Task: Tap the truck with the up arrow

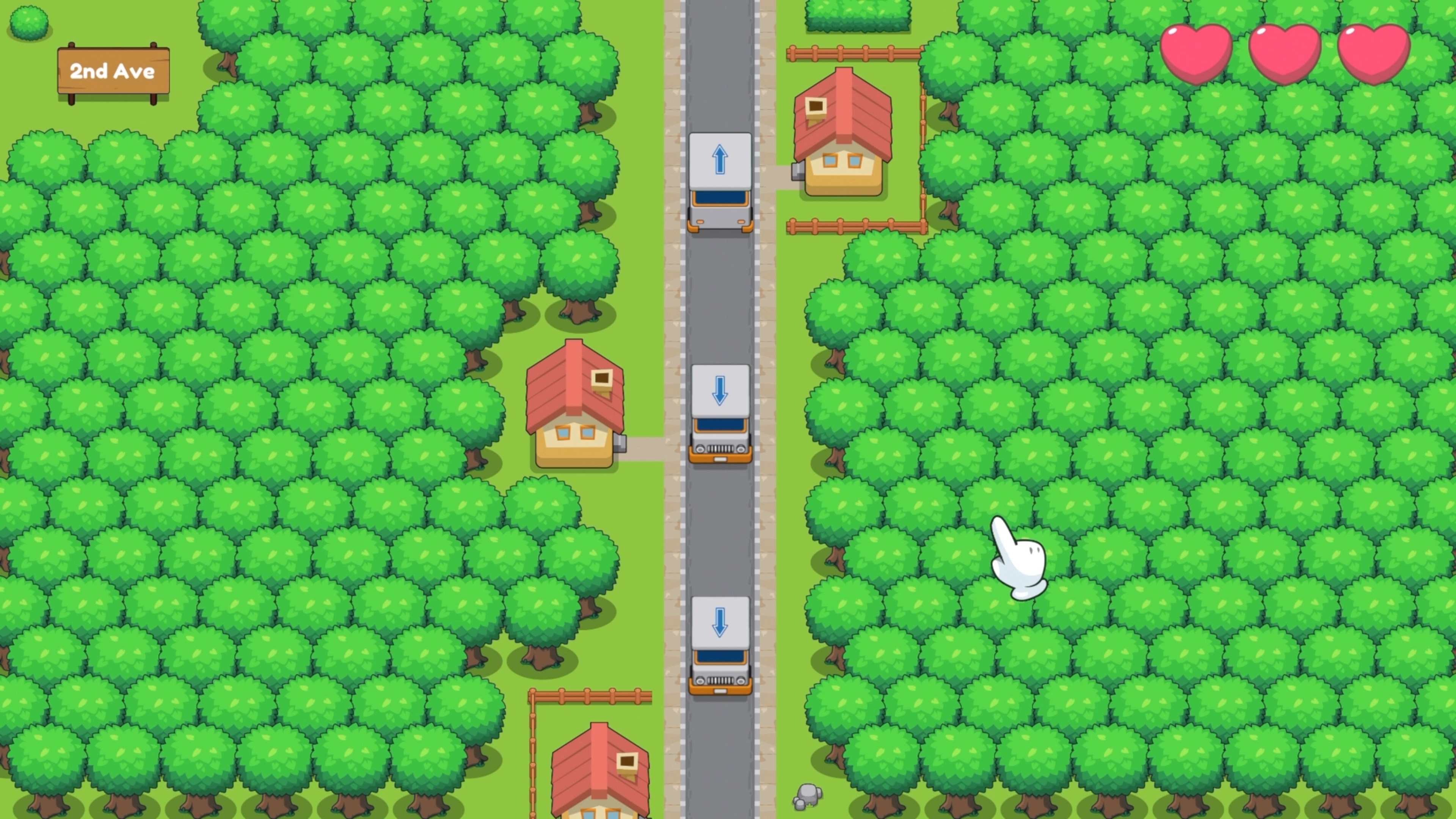Action: tap(720, 182)
